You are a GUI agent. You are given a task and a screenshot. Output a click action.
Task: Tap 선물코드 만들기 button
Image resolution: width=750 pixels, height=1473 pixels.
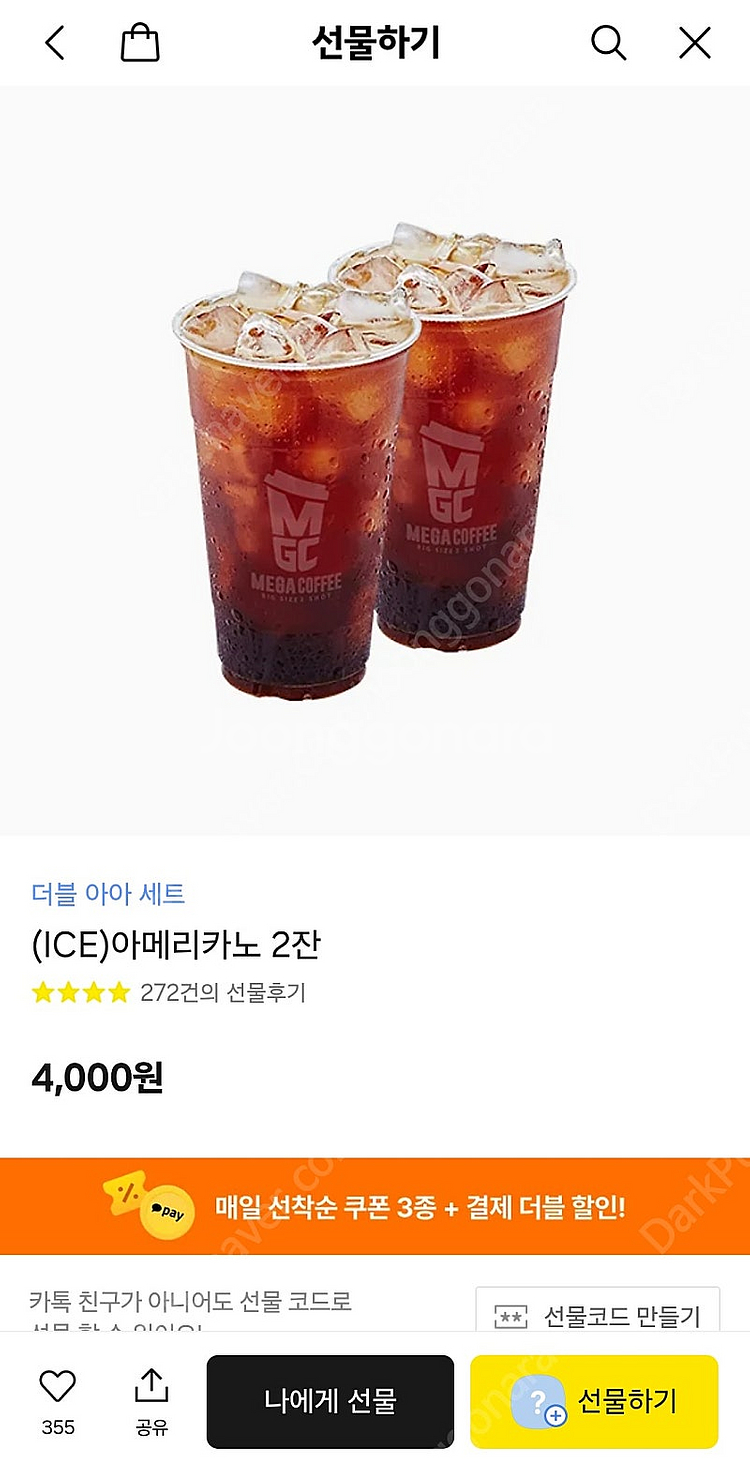tap(598, 1316)
